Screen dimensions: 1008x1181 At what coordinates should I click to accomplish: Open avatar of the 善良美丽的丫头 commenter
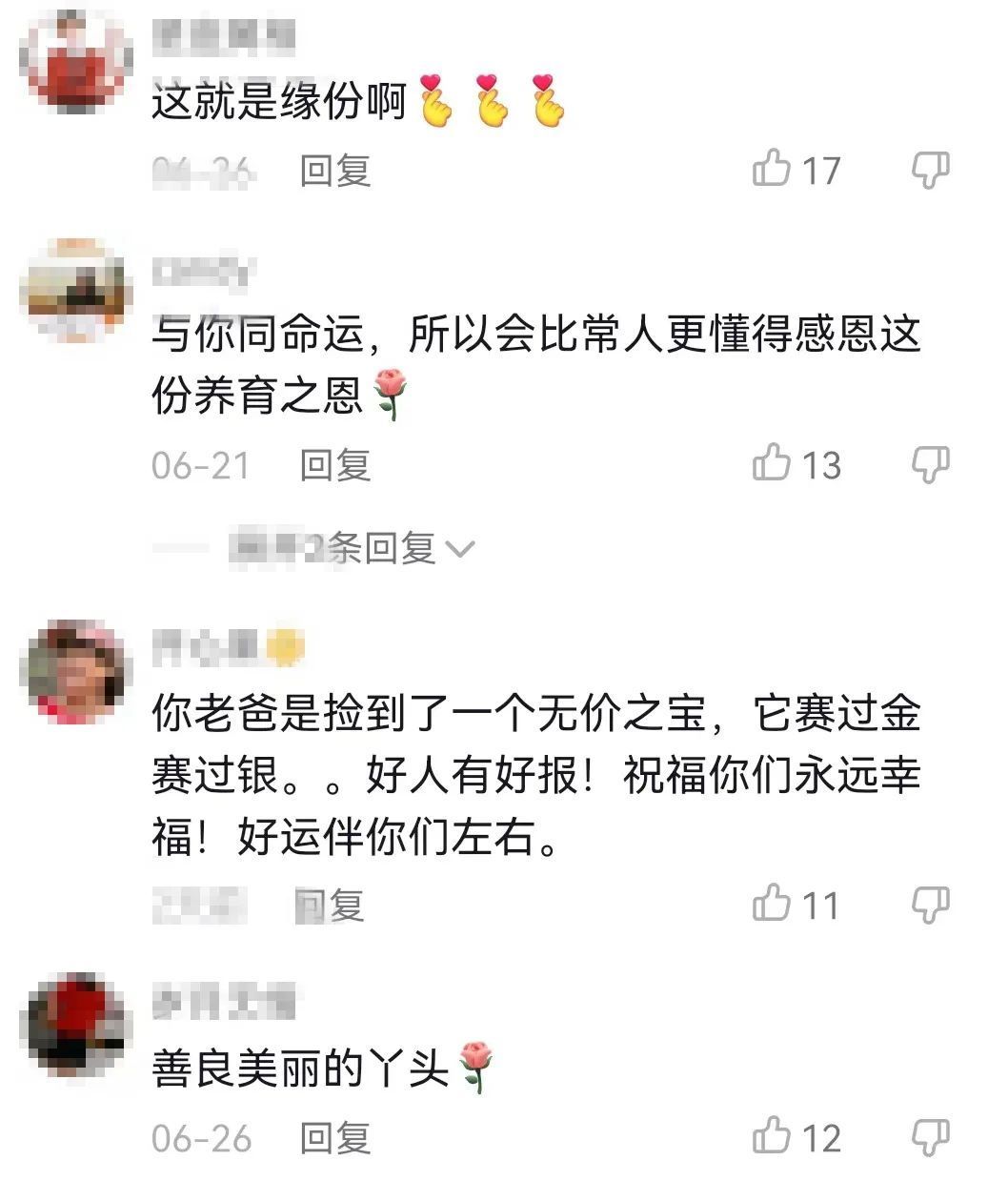[76, 1025]
